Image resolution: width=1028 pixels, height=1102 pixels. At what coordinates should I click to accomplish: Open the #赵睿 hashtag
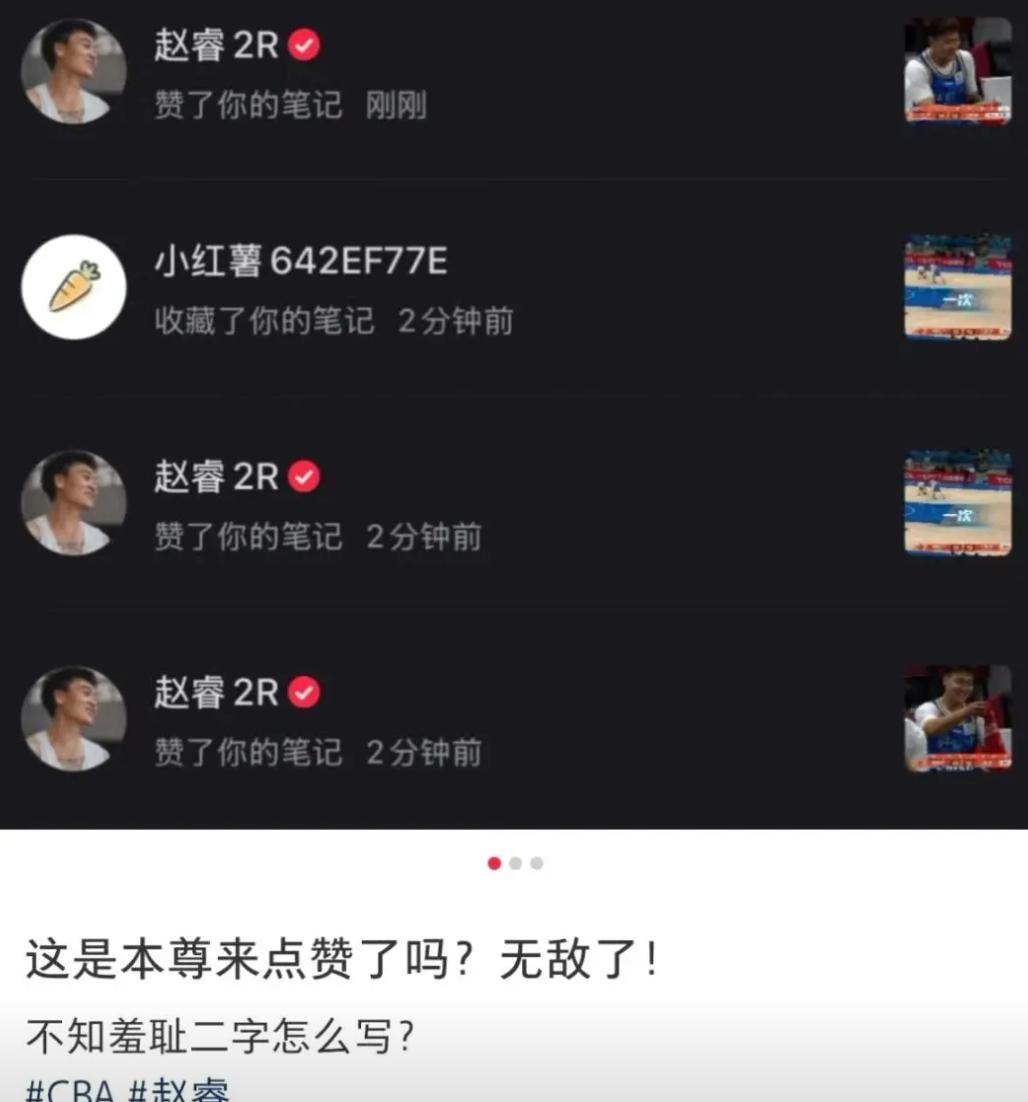(180, 1089)
